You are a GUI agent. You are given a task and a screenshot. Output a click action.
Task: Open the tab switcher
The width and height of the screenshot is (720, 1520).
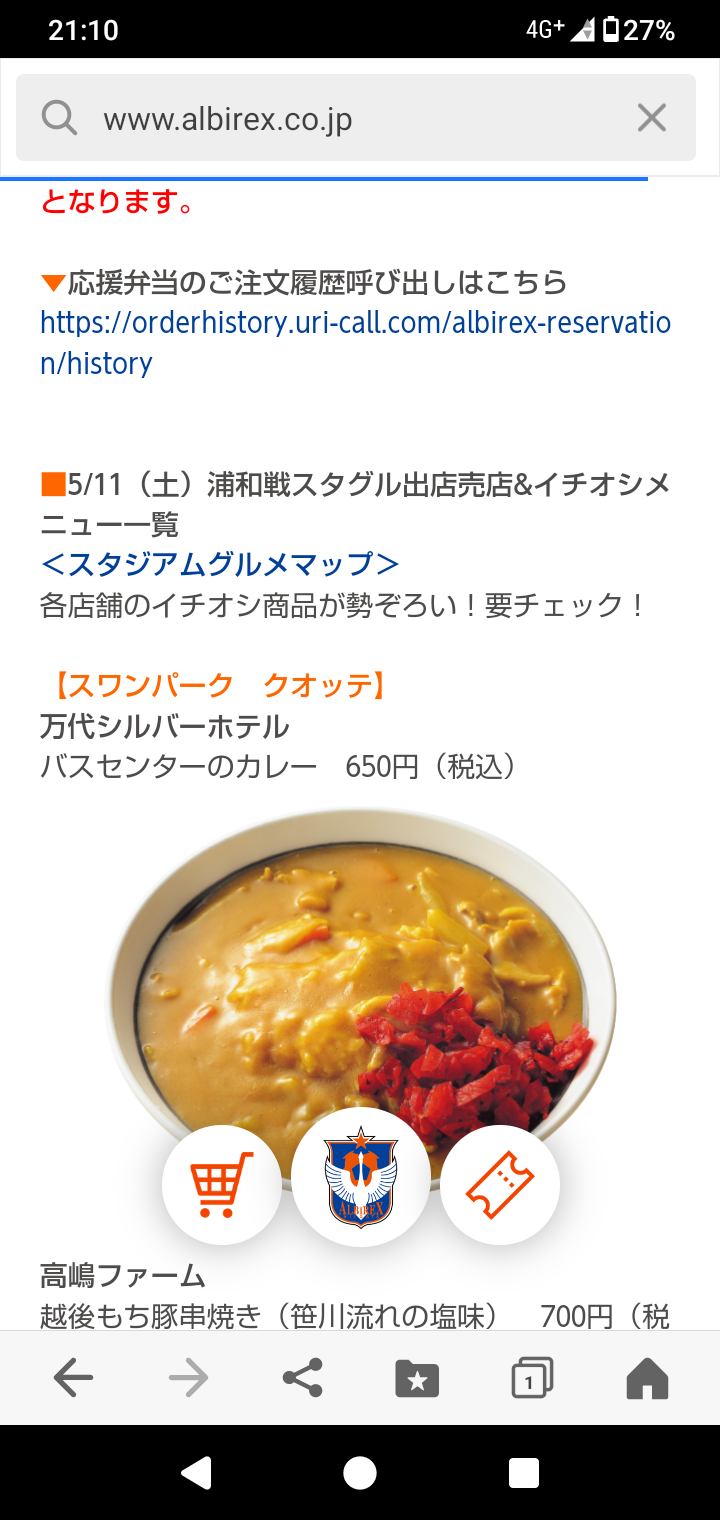[x=532, y=1379]
